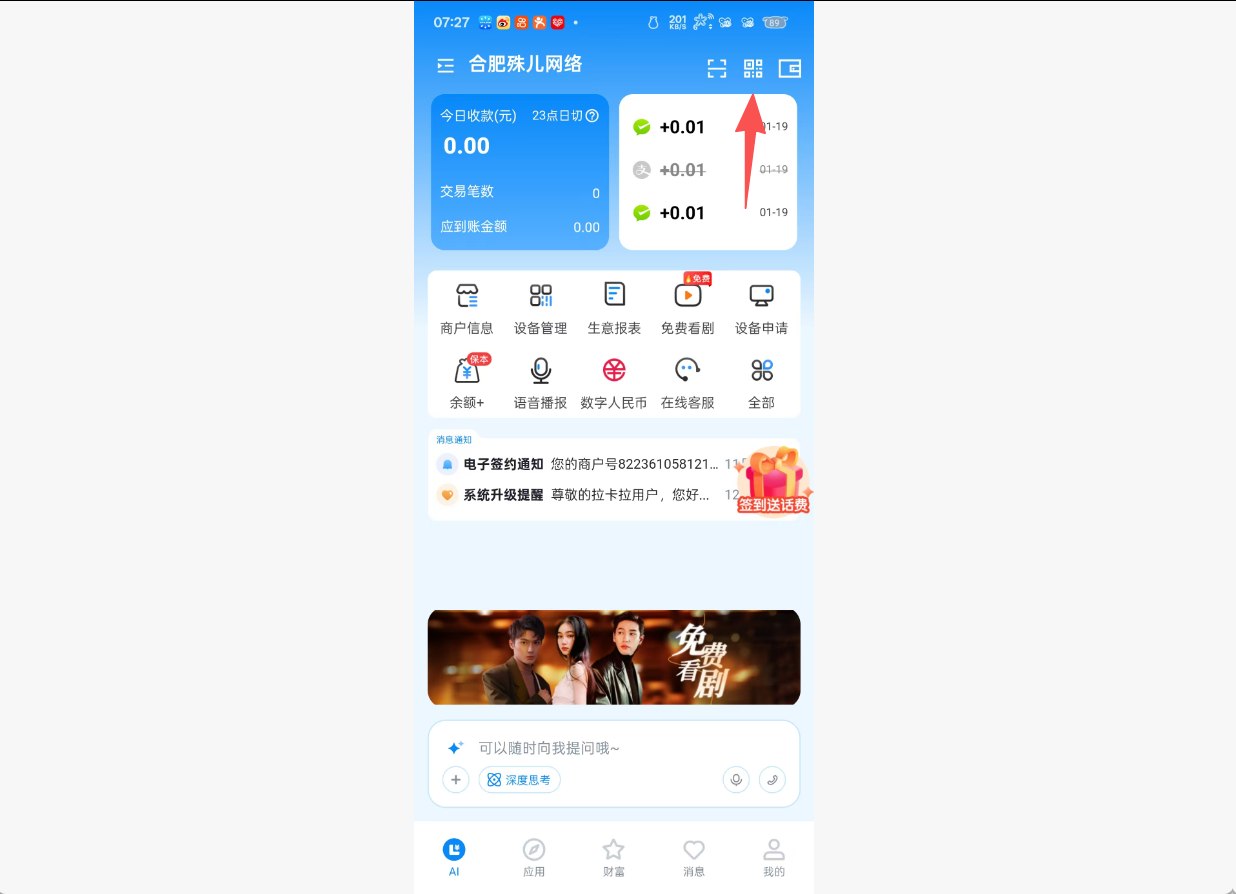View 生意报表 business reports

pyautogui.click(x=614, y=308)
